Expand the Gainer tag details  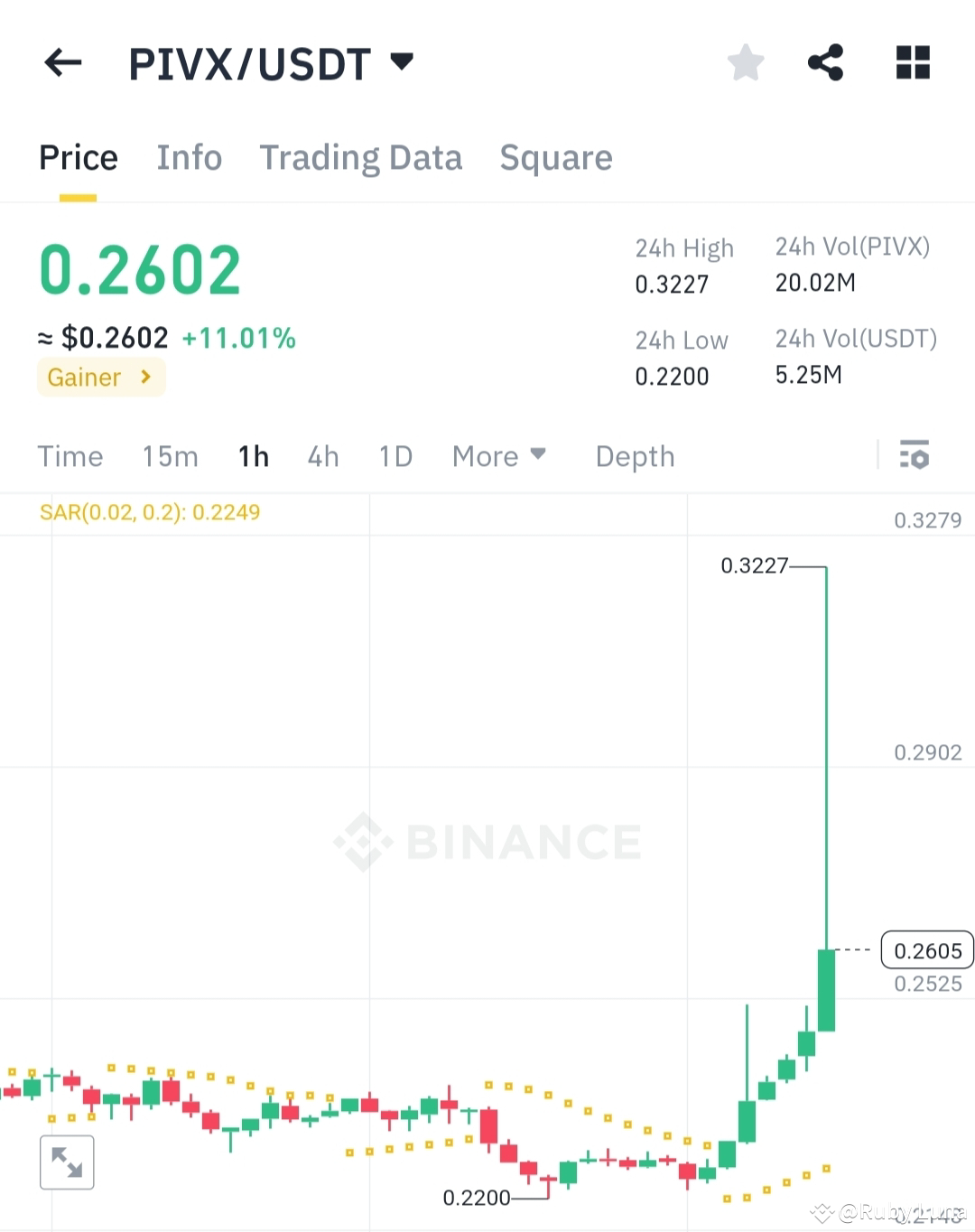pos(100,377)
